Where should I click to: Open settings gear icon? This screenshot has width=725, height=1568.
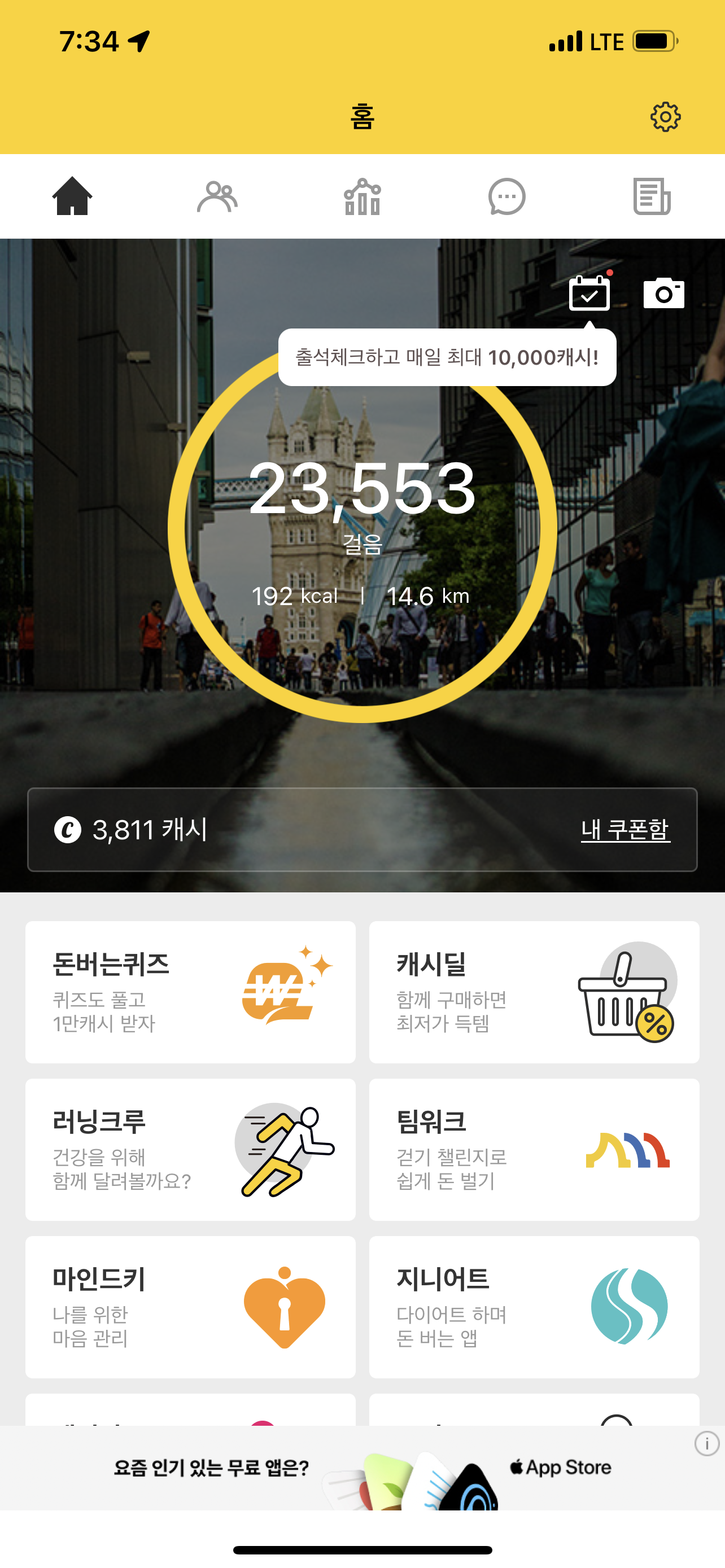[x=665, y=116]
